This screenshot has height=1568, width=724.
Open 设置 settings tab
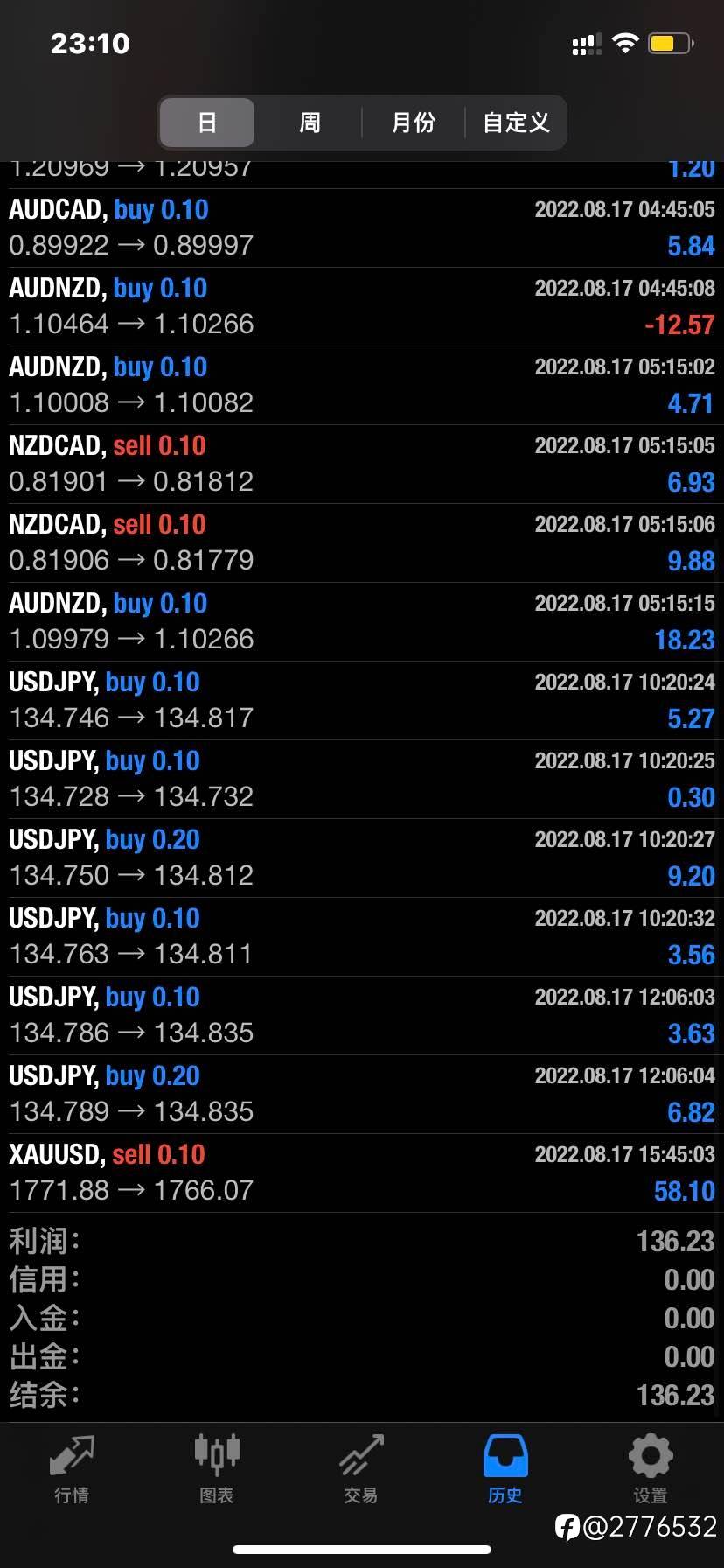(x=651, y=1470)
